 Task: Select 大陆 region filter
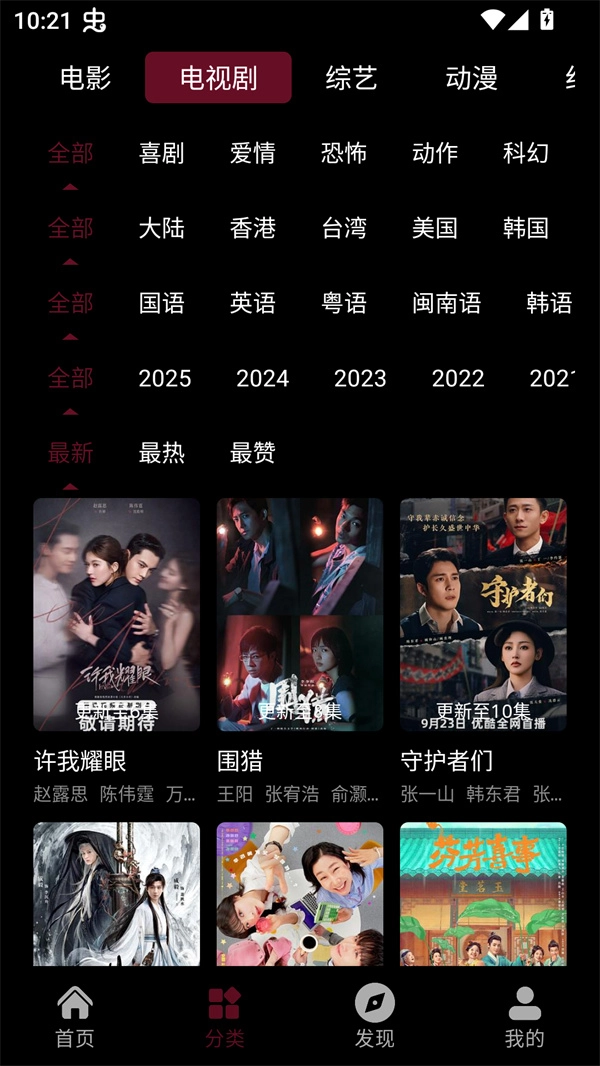pos(161,228)
